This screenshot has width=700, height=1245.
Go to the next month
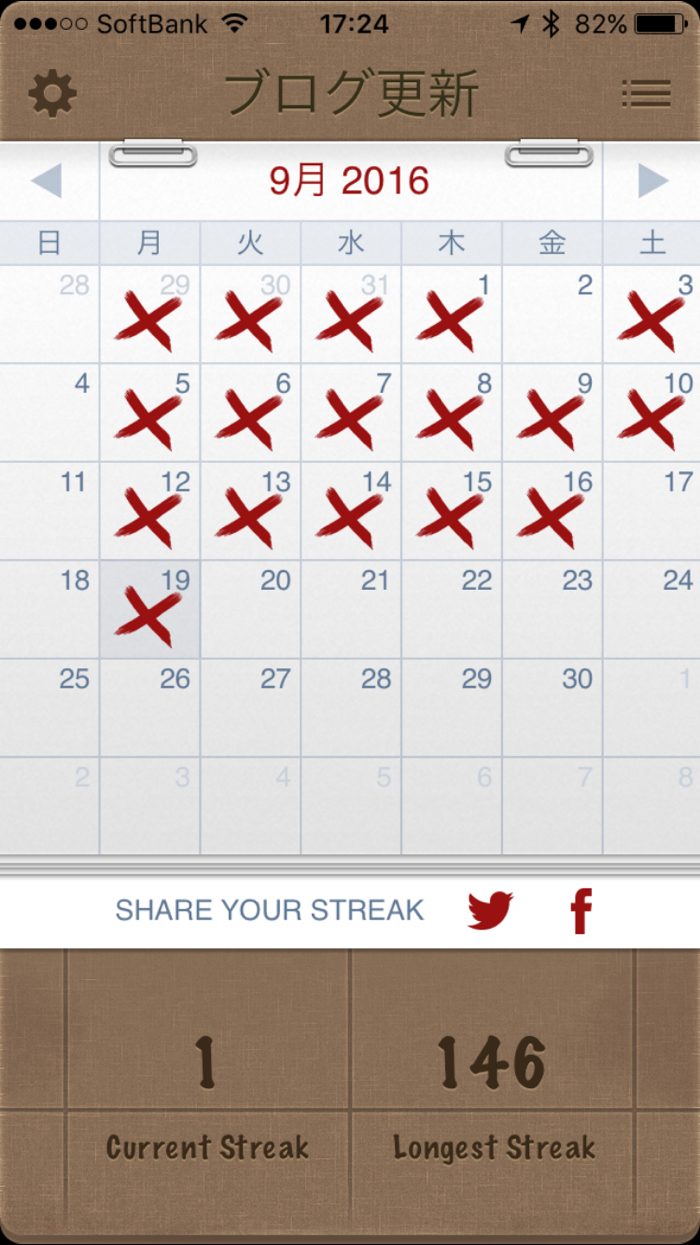coord(652,181)
